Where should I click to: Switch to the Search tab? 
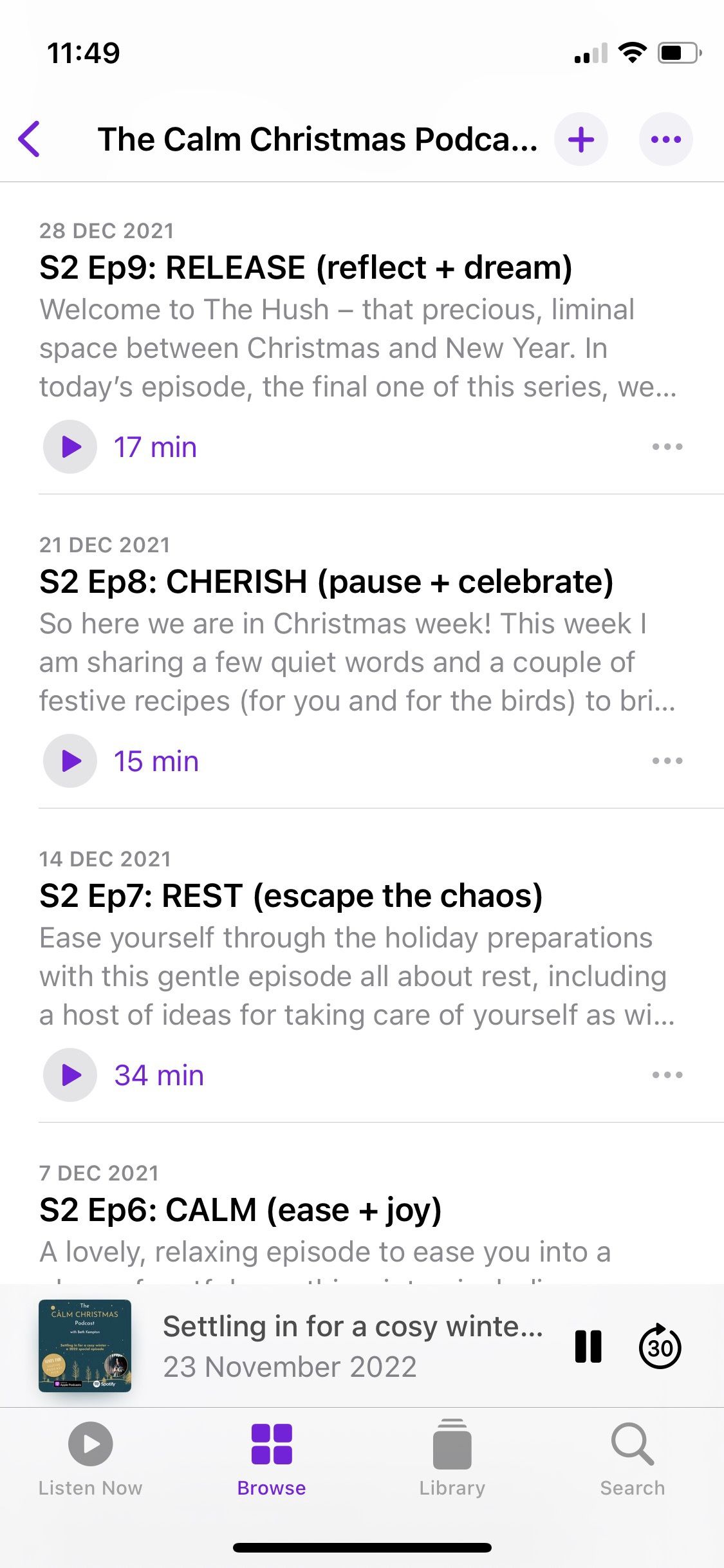click(633, 1459)
